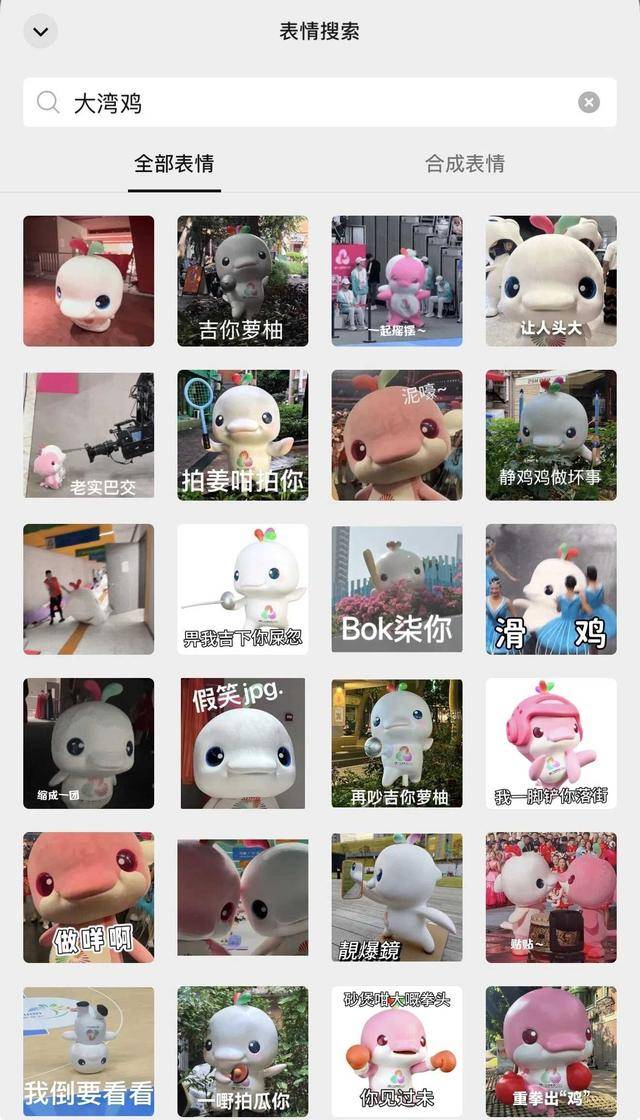Choose the 畀我吉下你屎忽 sticker

[243, 589]
